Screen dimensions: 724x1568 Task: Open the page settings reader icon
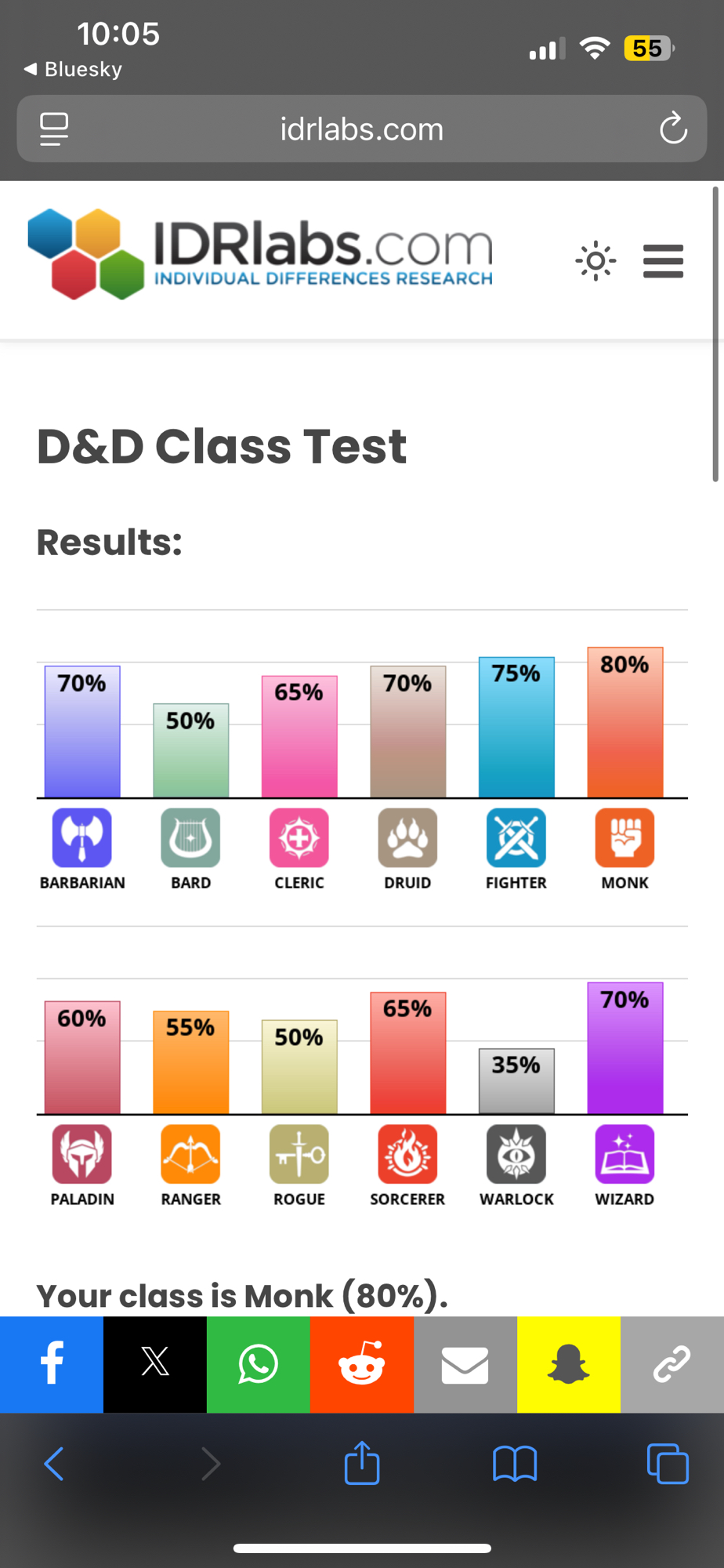(54, 129)
